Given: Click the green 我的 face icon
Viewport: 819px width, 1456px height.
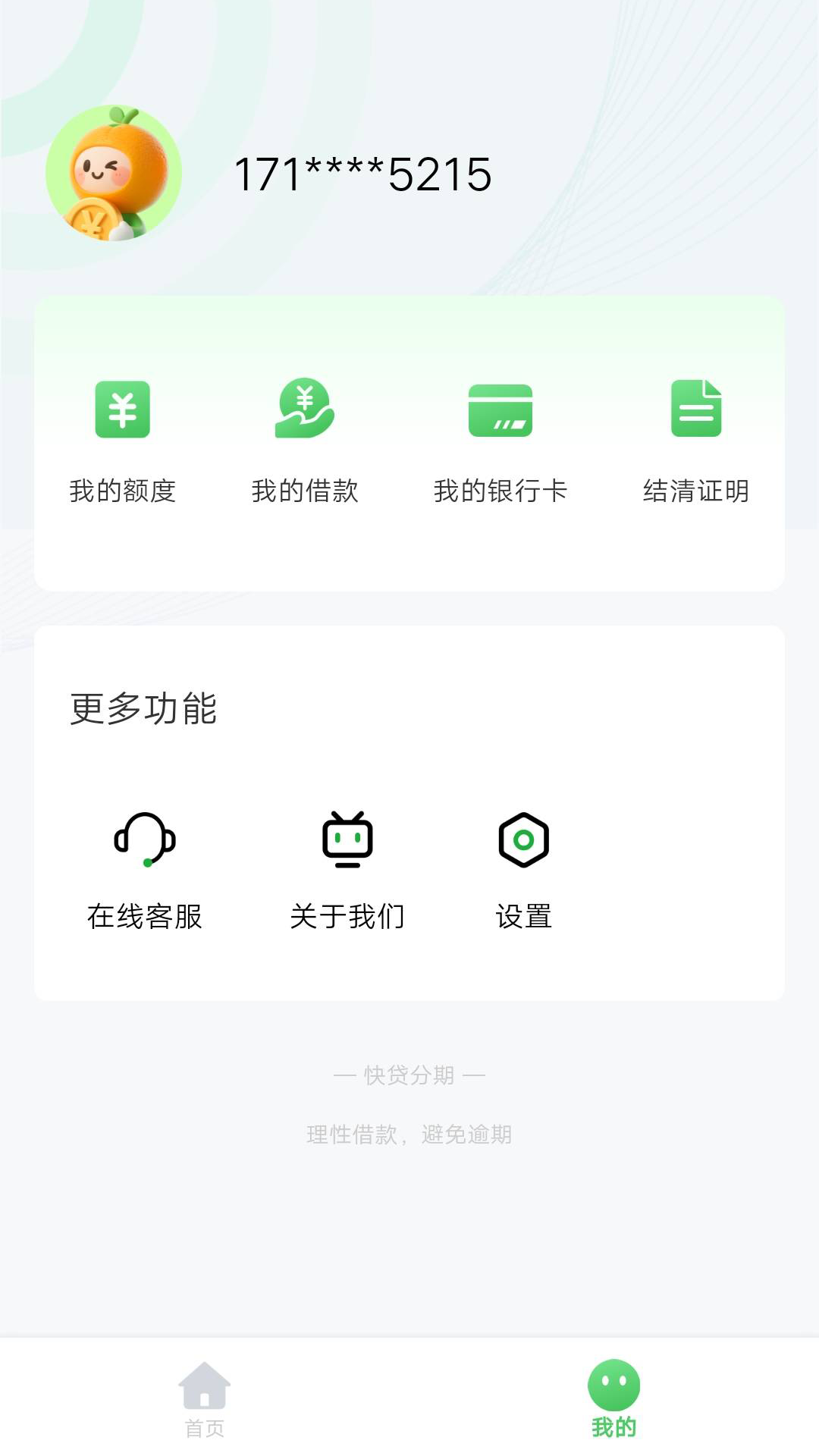Looking at the screenshot, I should pos(614,1398).
